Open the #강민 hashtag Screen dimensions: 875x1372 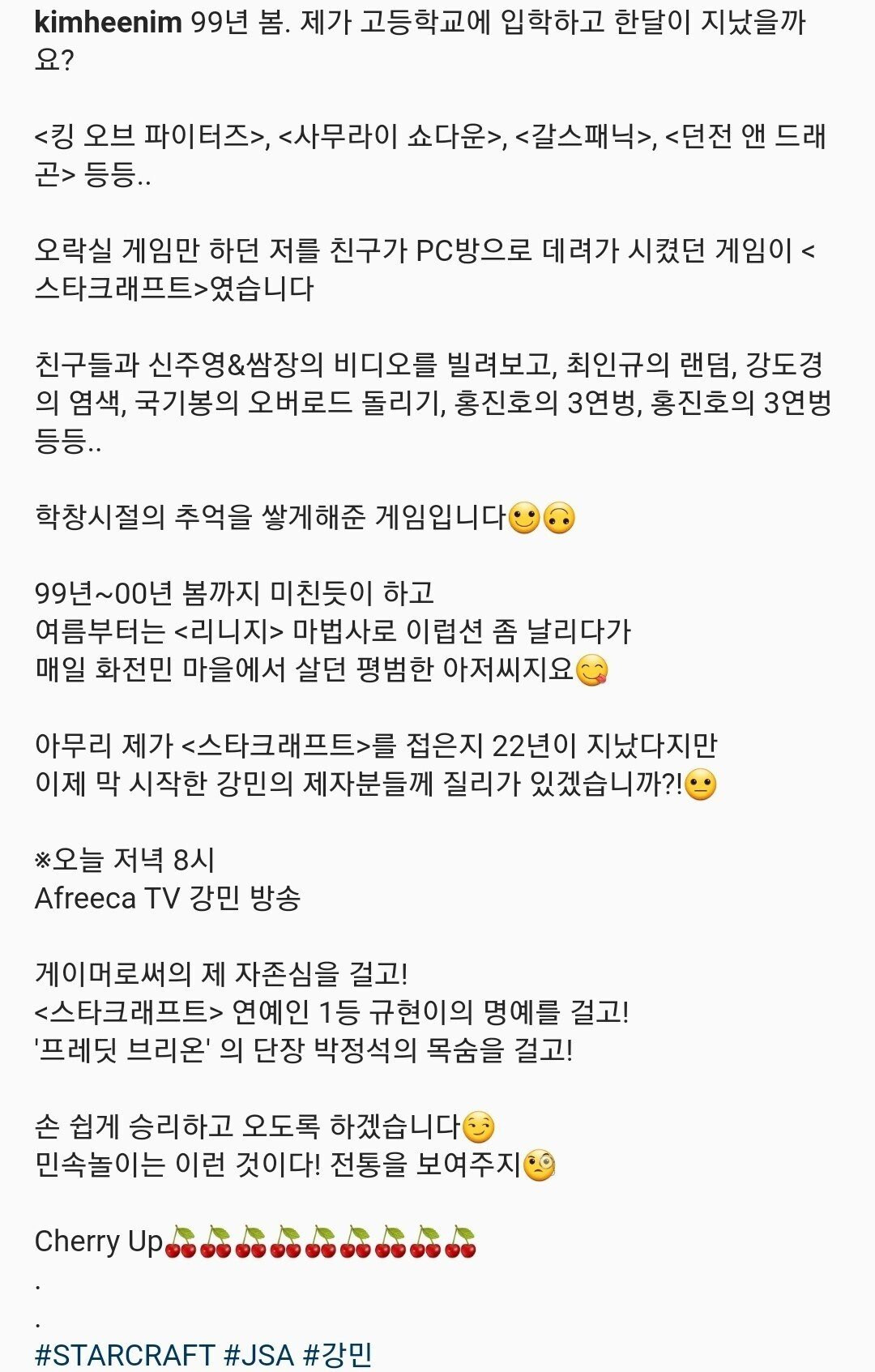point(338,1354)
